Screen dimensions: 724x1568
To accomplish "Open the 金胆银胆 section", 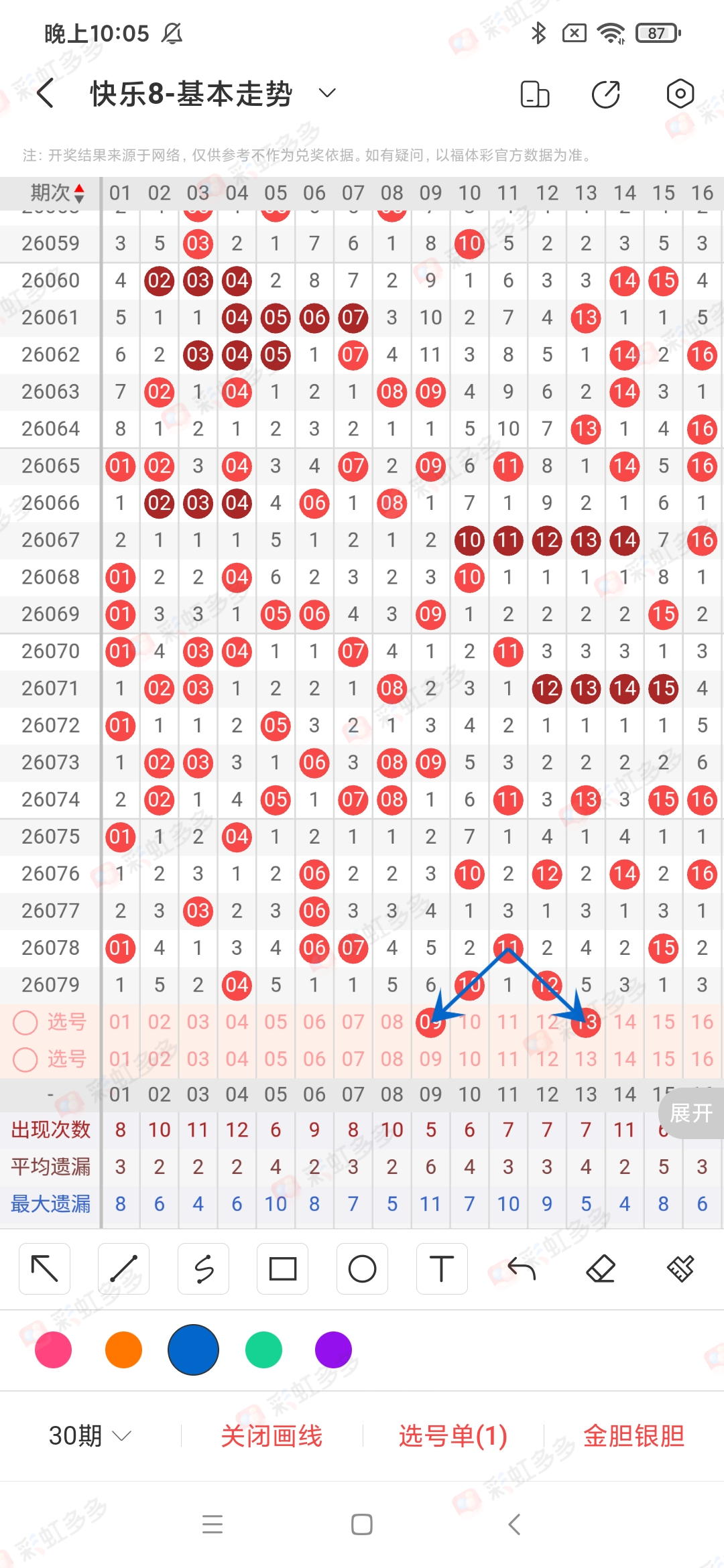I will 633,1437.
